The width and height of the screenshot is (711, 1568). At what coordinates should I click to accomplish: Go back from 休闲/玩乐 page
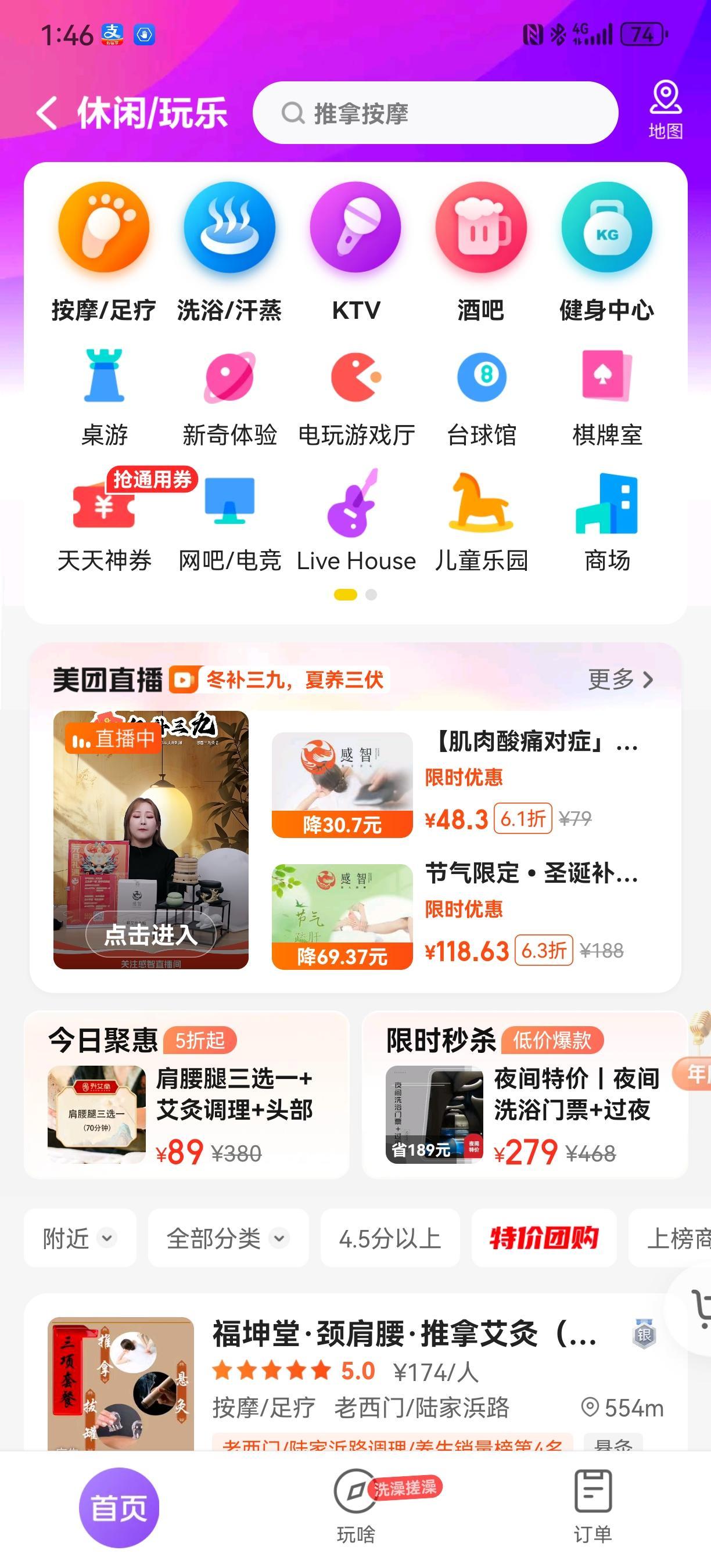point(48,113)
